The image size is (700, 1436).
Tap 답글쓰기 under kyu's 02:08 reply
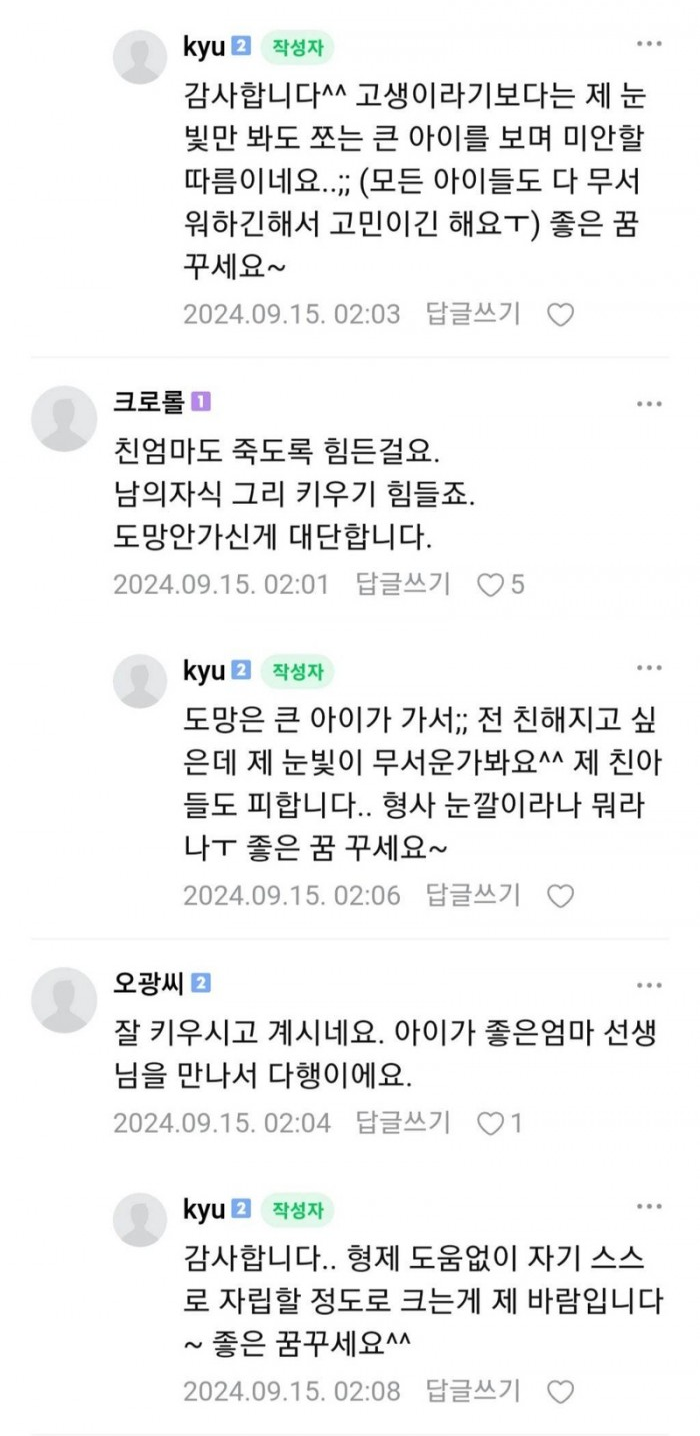tap(473, 1391)
